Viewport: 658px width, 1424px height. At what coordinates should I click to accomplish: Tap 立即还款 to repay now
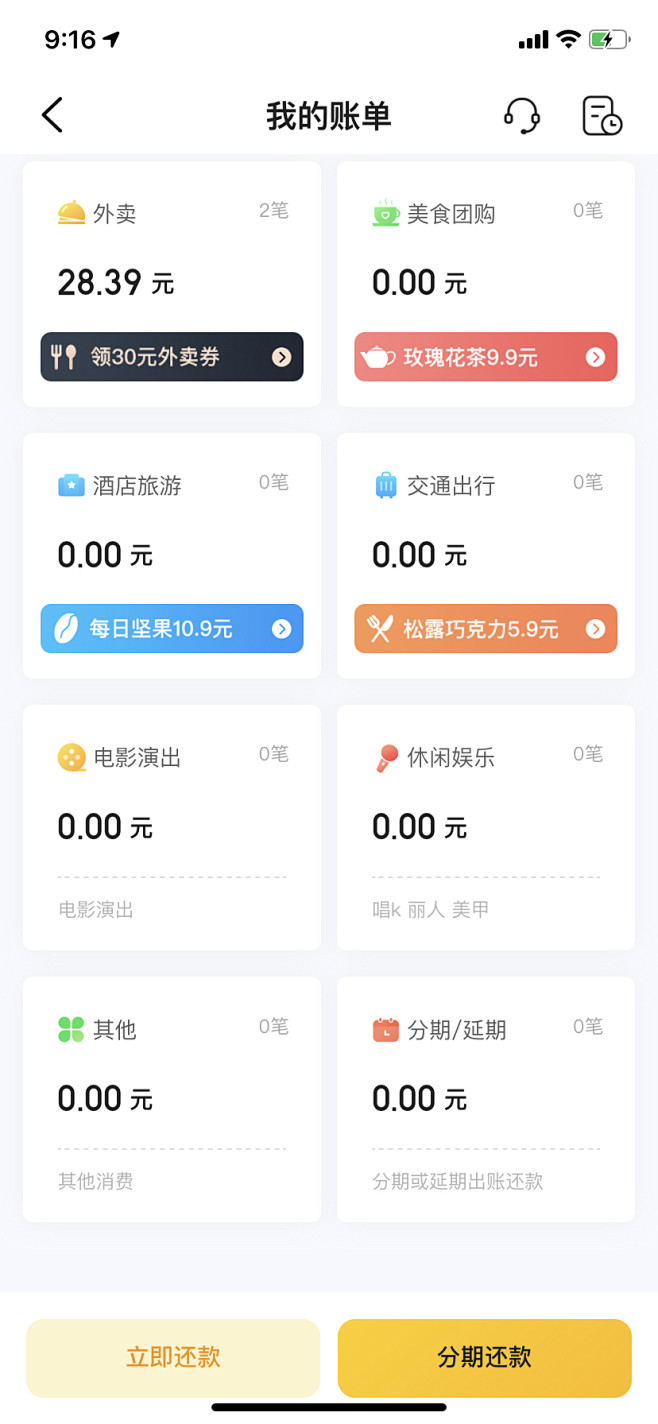coord(173,1358)
